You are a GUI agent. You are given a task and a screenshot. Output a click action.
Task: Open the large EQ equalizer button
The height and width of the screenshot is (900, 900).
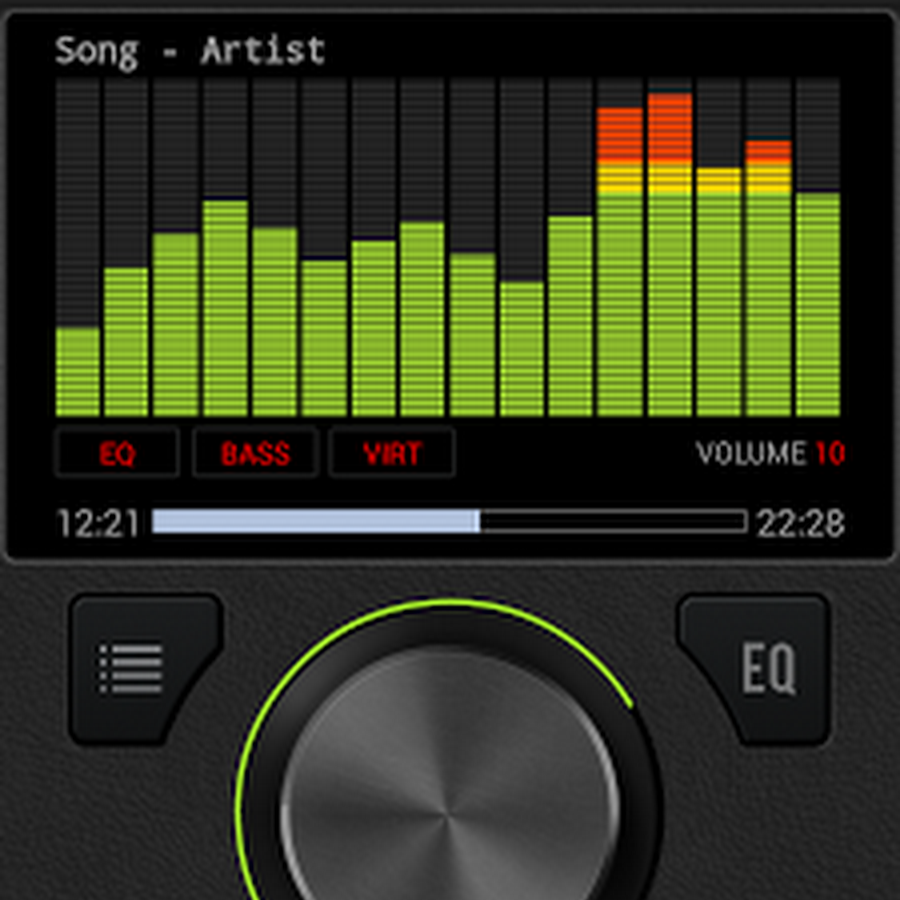762,668
